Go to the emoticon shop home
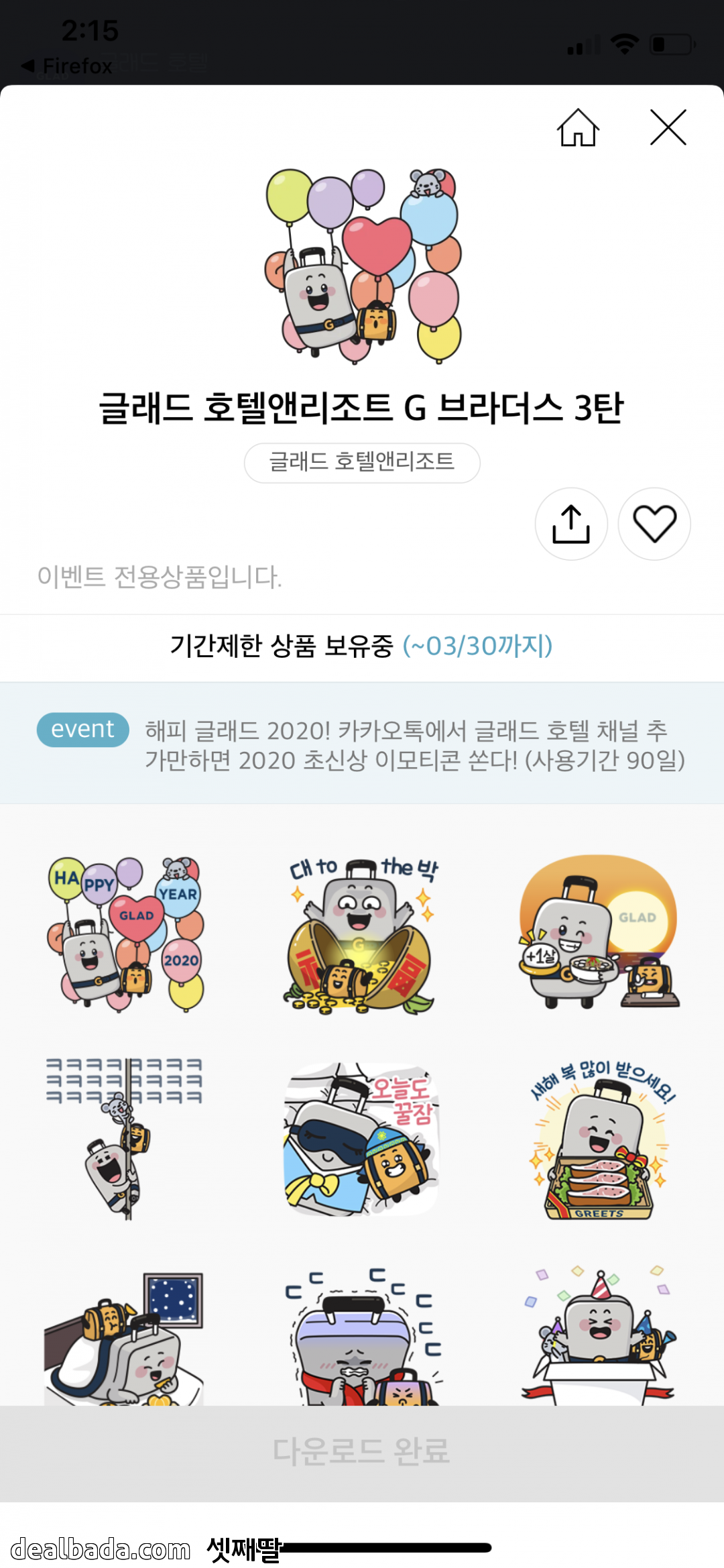 [578, 127]
